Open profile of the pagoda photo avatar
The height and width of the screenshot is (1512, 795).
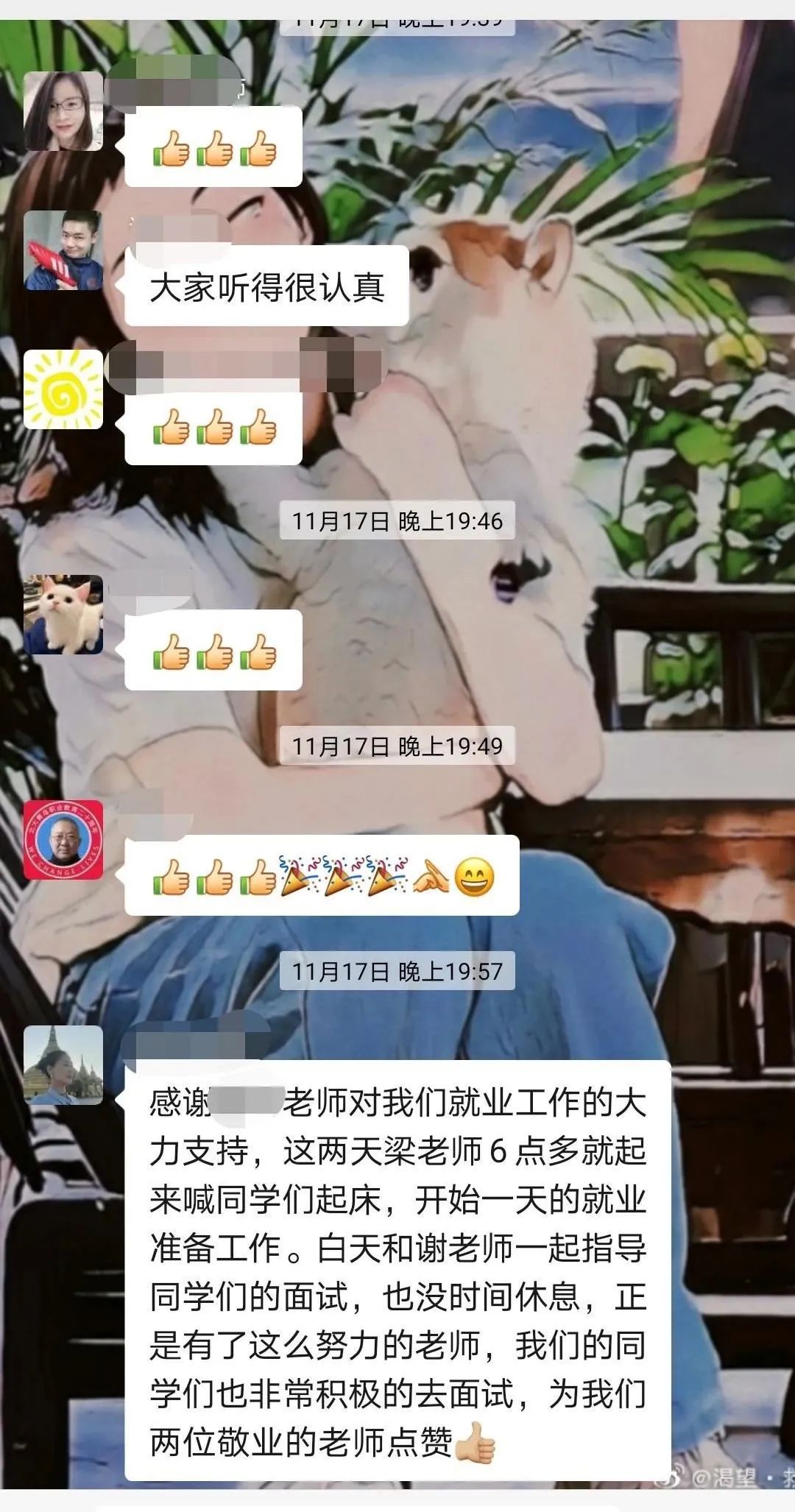pyautogui.click(x=63, y=1065)
